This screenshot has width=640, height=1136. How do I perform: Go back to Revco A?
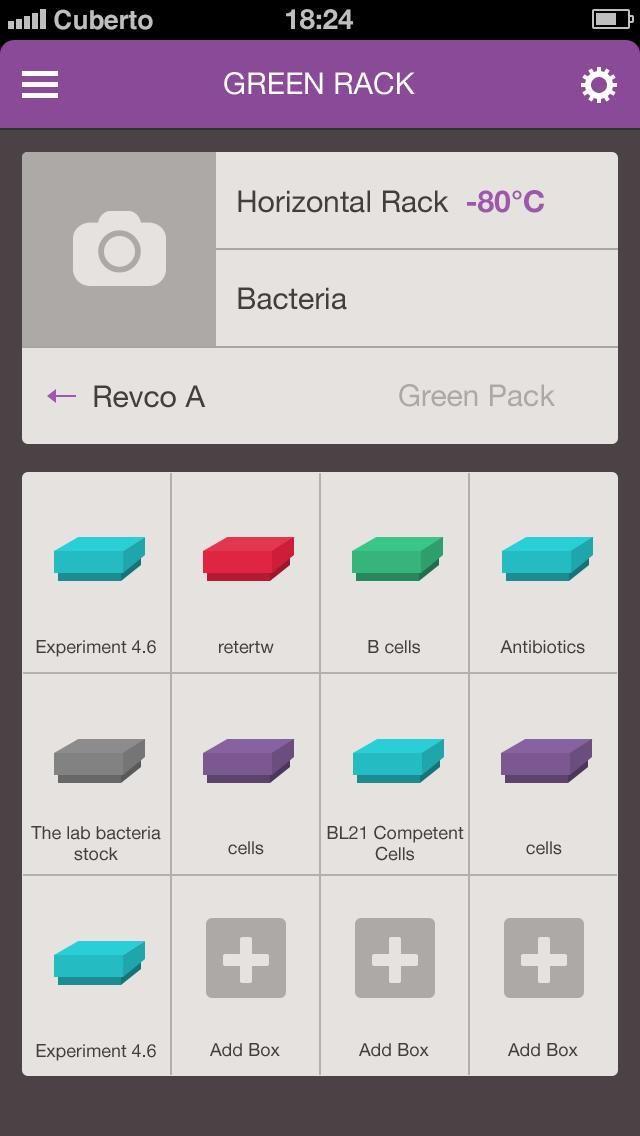[127, 396]
